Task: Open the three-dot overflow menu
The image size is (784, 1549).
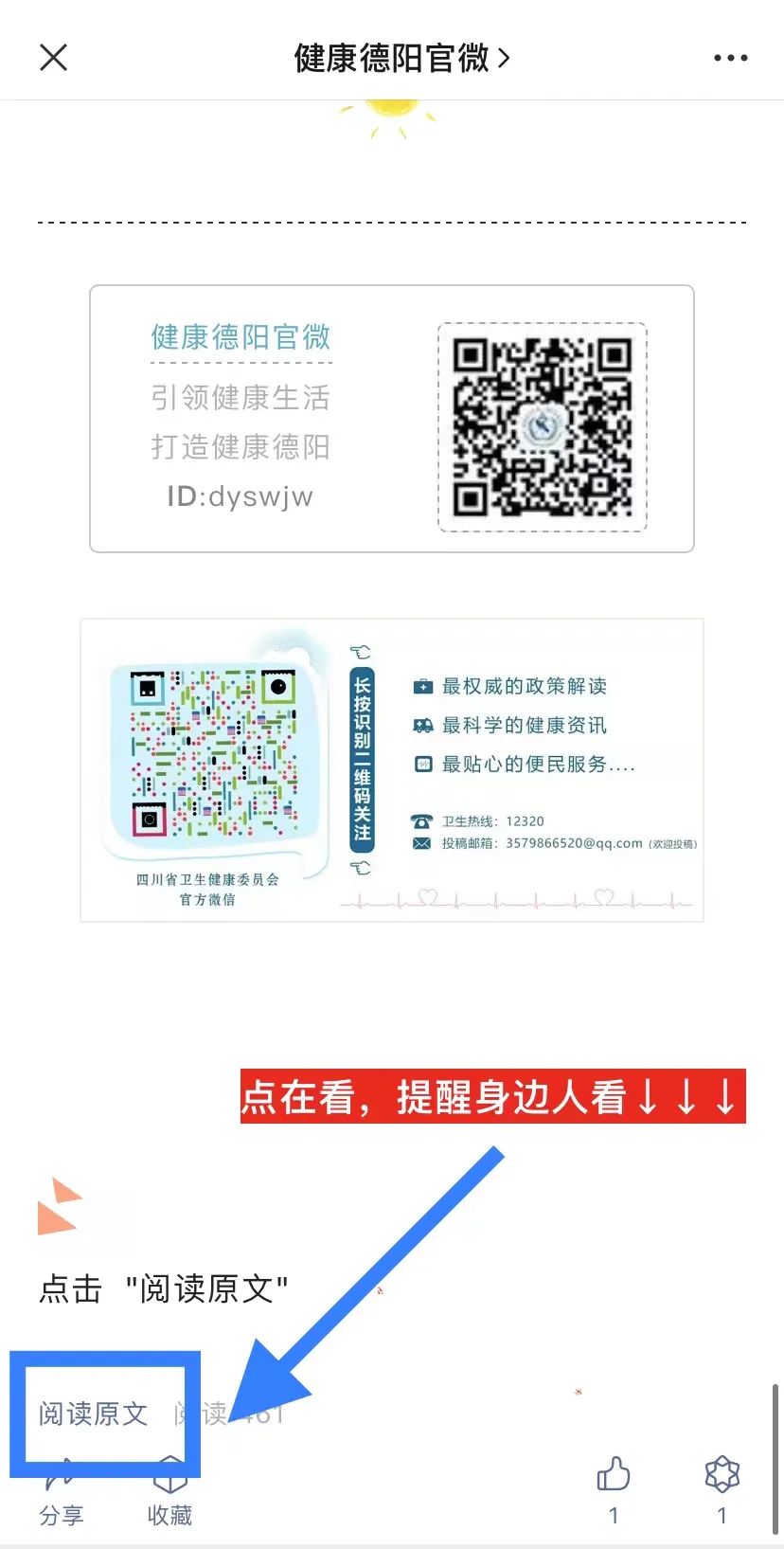Action: pyautogui.click(x=730, y=58)
